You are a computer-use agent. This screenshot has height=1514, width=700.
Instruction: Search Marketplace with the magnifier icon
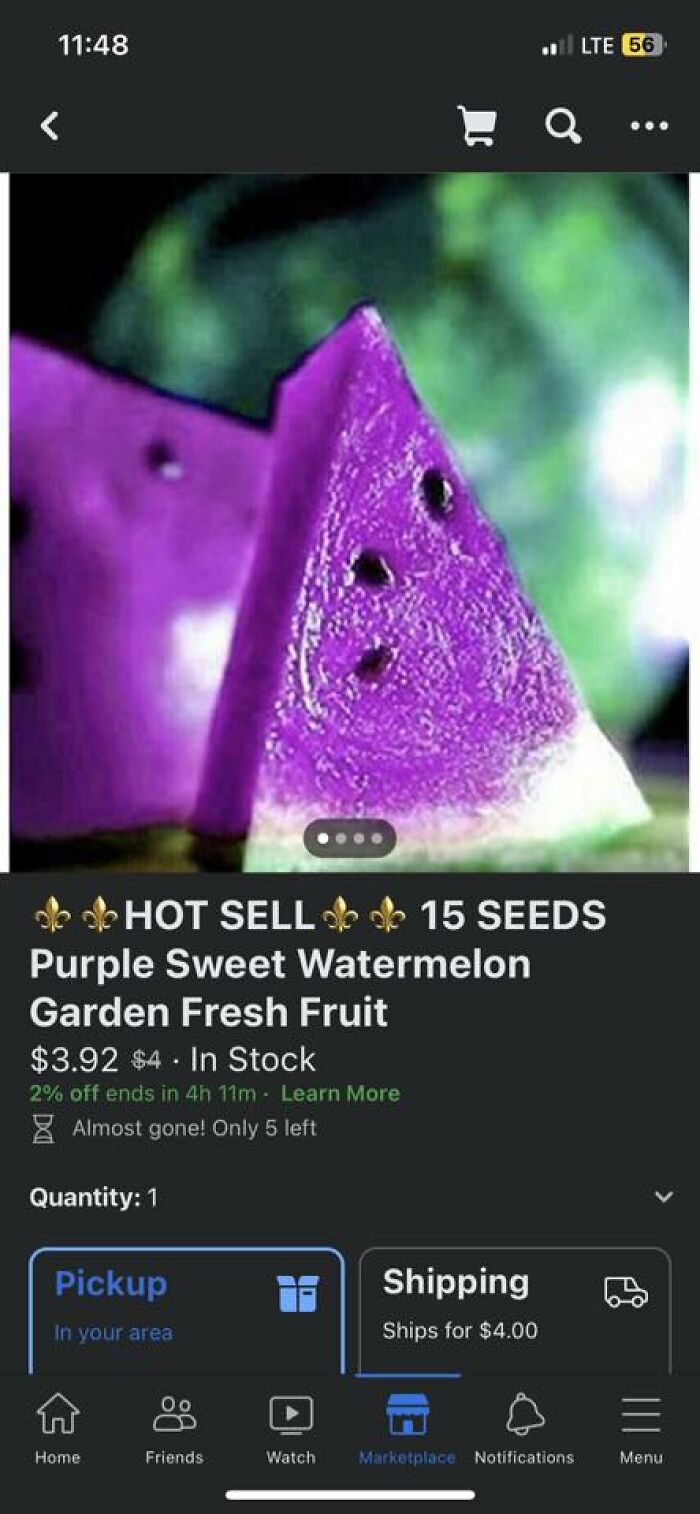pyautogui.click(x=563, y=126)
